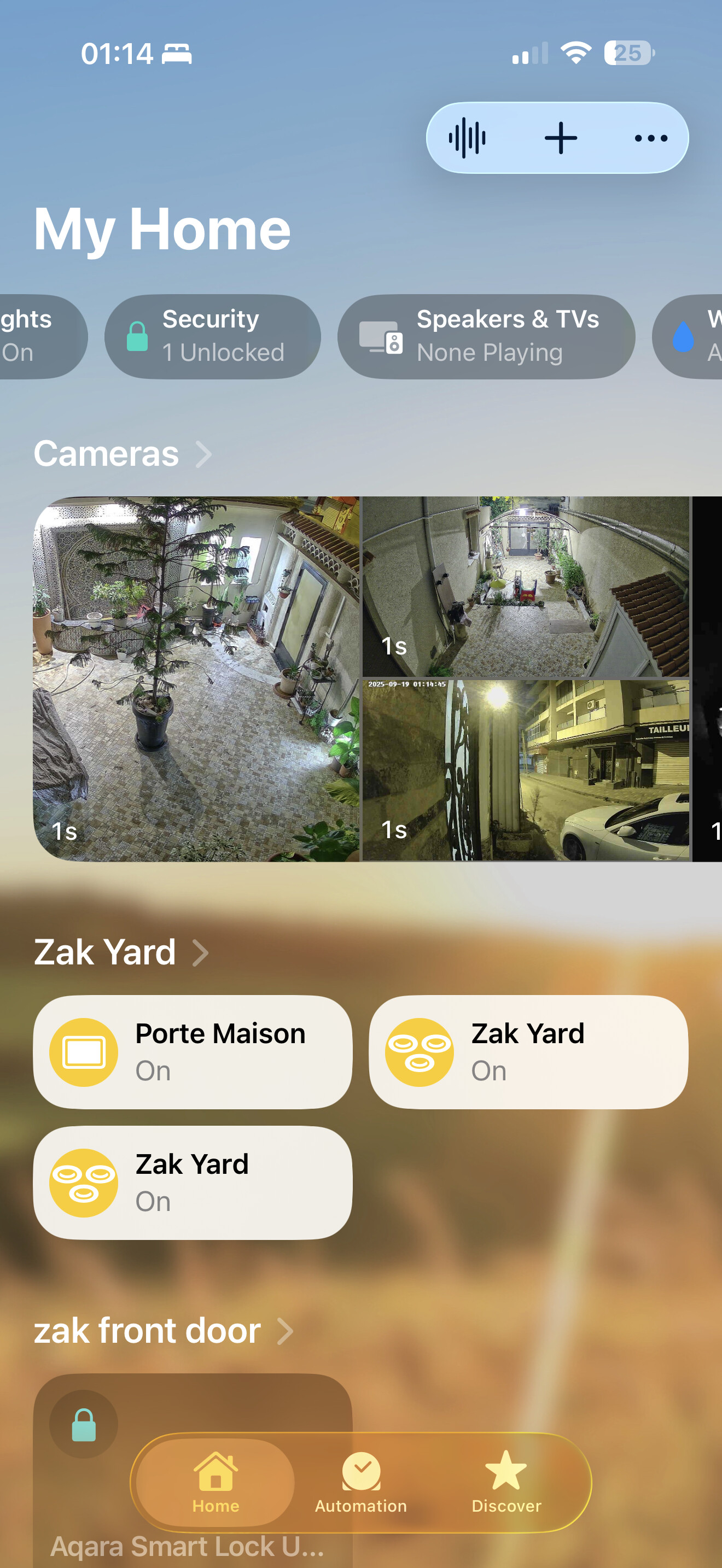
Task: Switch to the Discover tab
Action: (506, 1482)
